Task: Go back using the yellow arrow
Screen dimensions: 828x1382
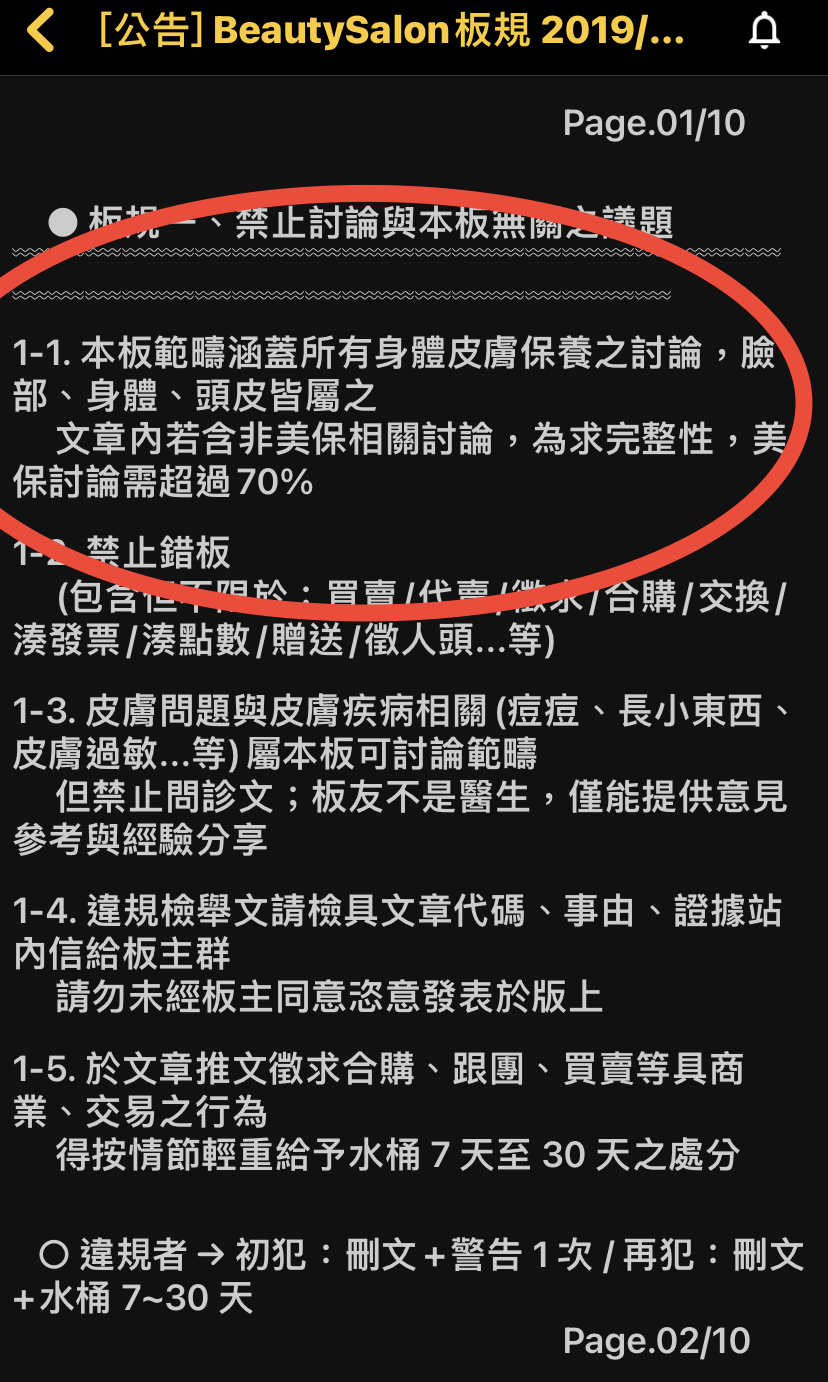Action: click(41, 32)
